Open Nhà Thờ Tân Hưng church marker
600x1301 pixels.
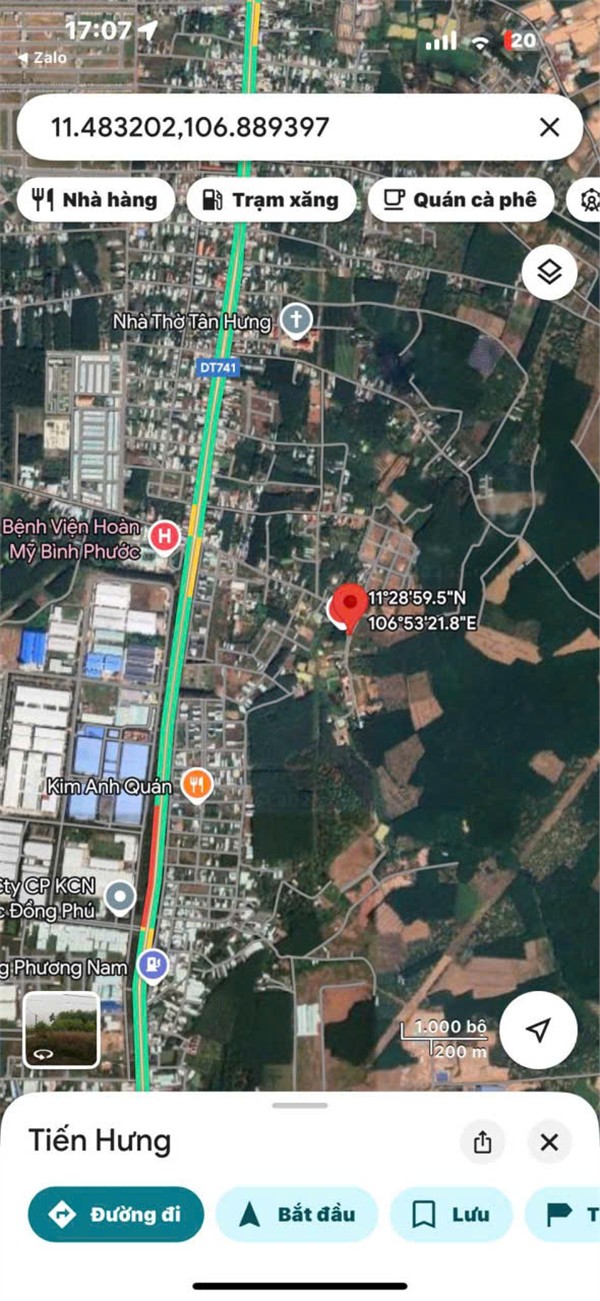click(x=296, y=321)
